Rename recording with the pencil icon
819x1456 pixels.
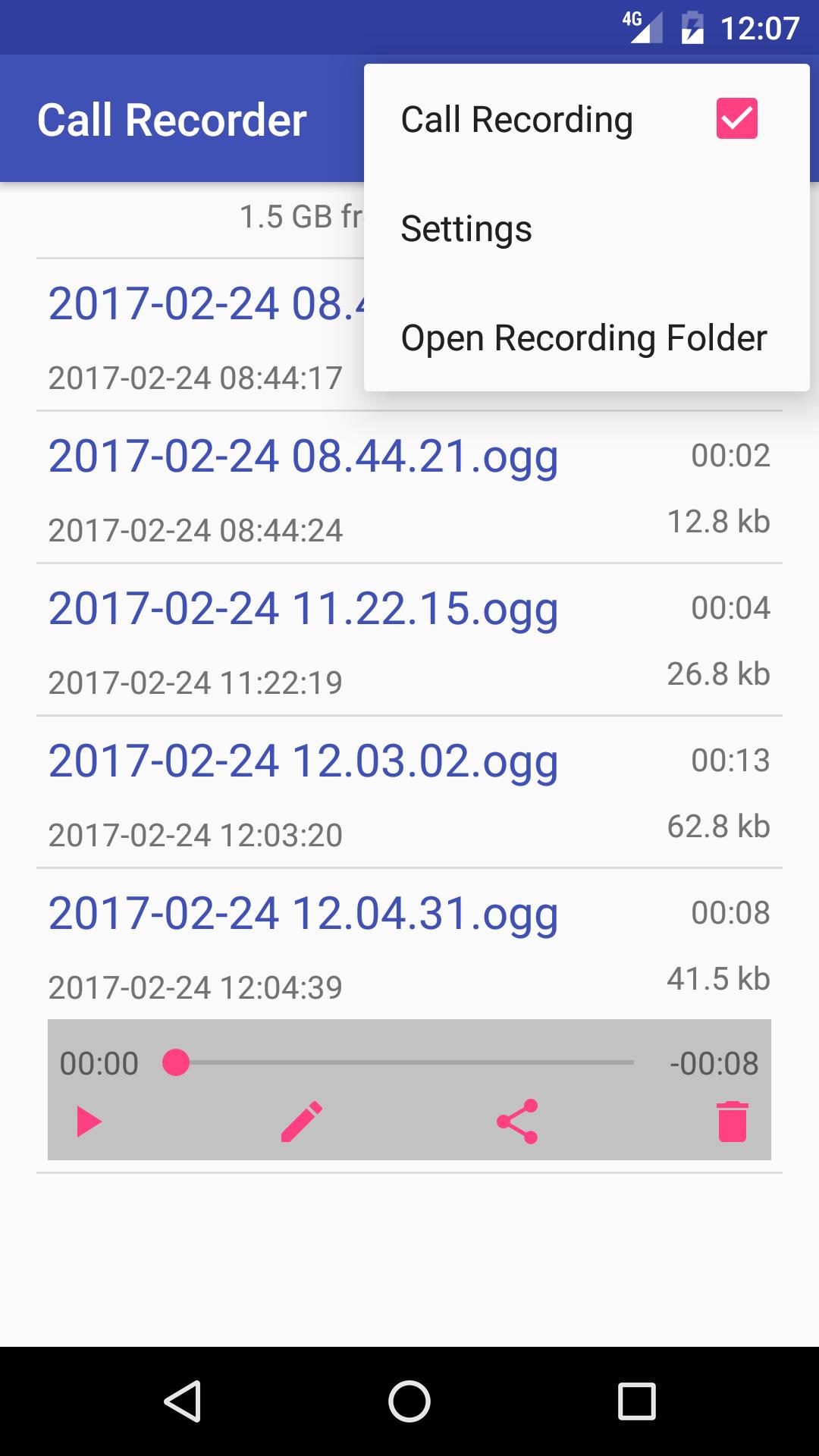(x=302, y=1122)
